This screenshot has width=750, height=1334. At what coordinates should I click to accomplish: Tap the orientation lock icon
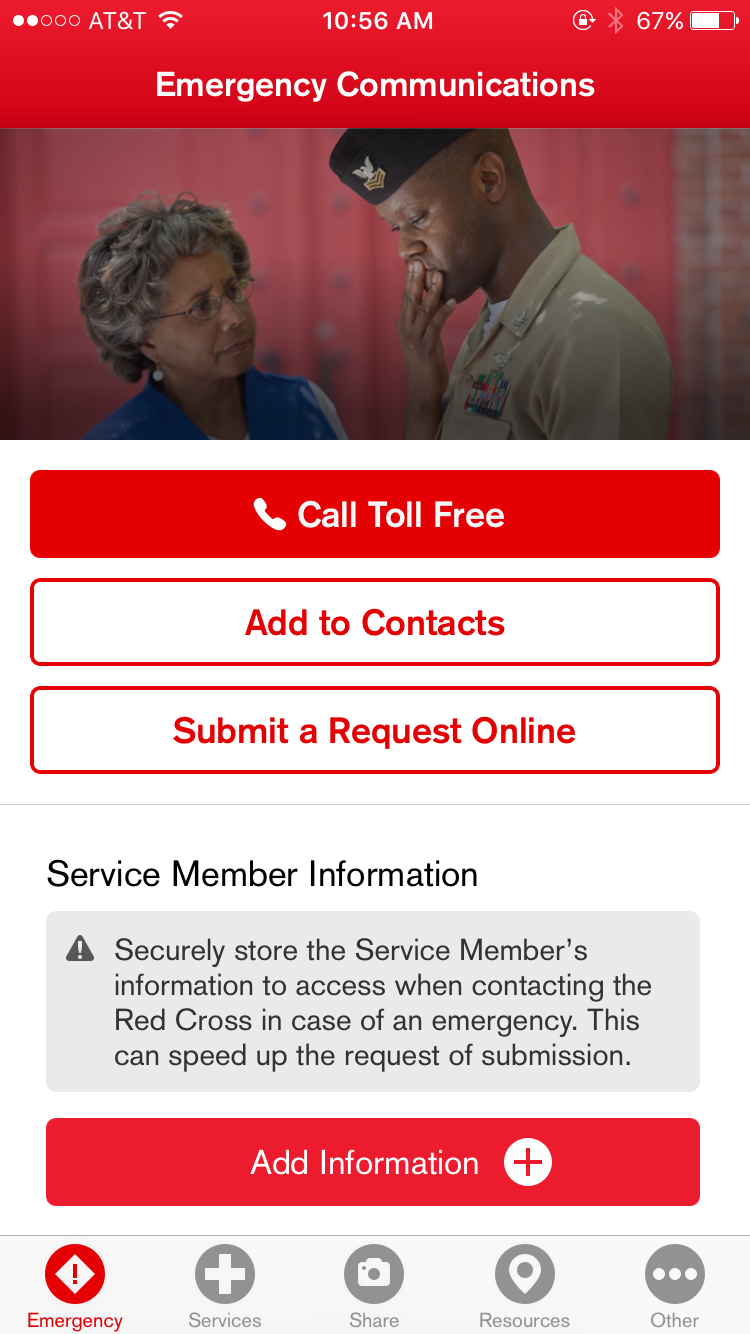point(583,19)
